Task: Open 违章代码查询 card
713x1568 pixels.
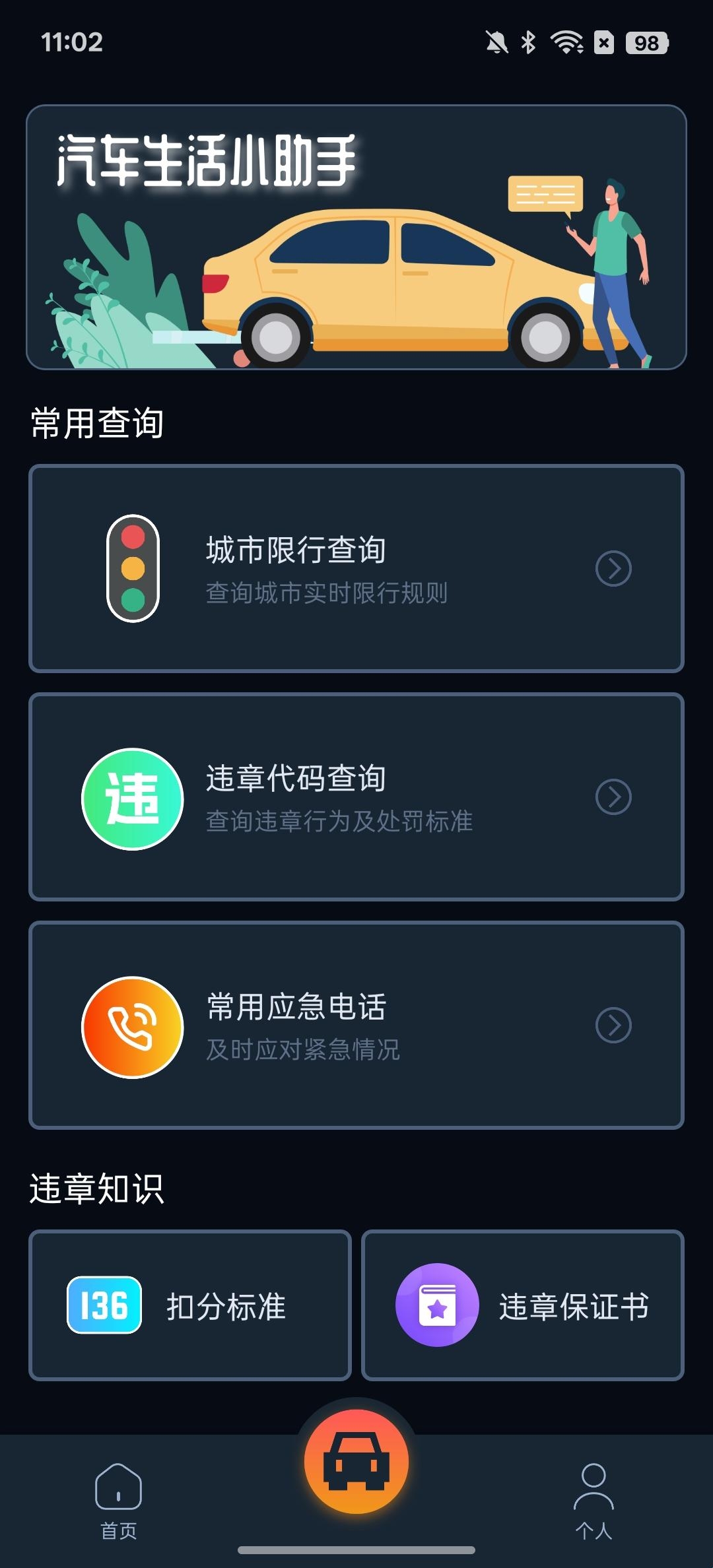Action: pyautogui.click(x=356, y=797)
